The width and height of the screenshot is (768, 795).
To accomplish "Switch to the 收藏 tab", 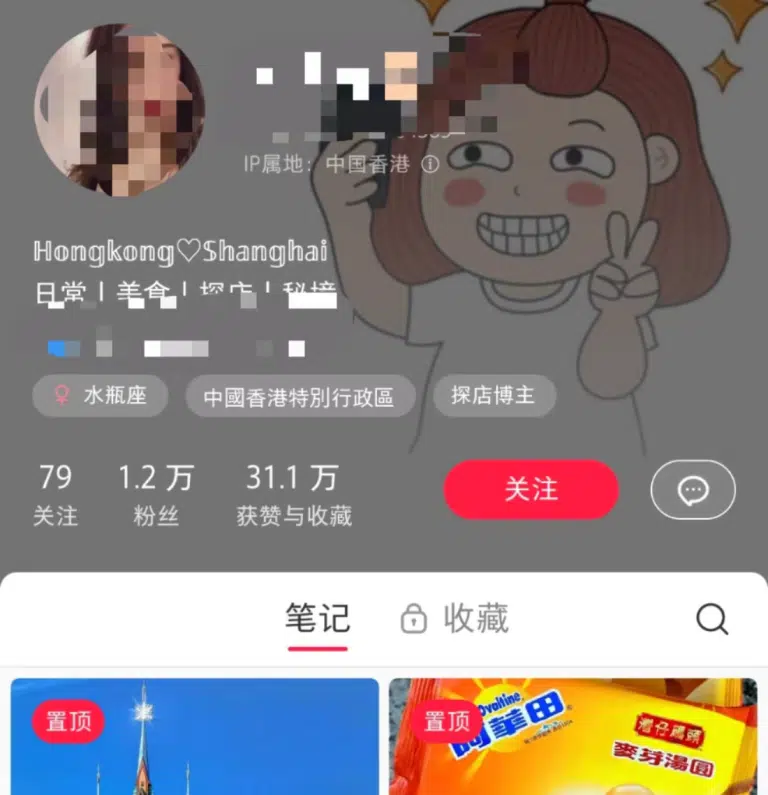I will [x=456, y=619].
